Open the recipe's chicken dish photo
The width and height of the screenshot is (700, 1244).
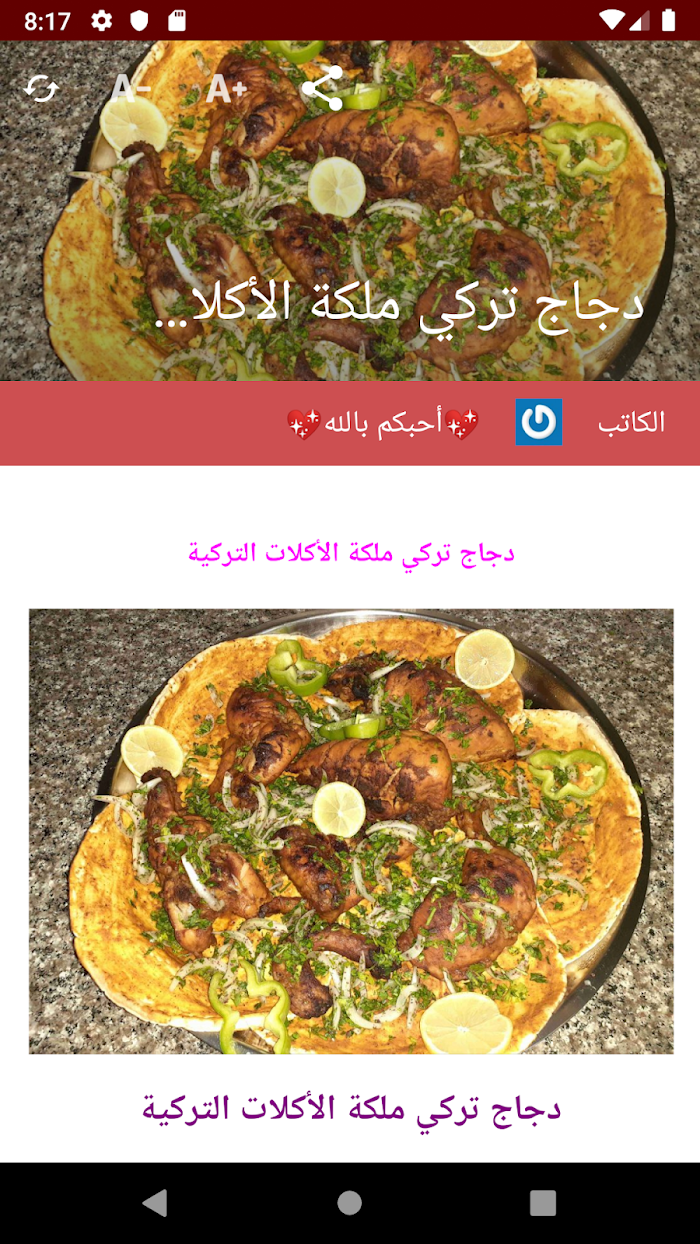[x=351, y=831]
